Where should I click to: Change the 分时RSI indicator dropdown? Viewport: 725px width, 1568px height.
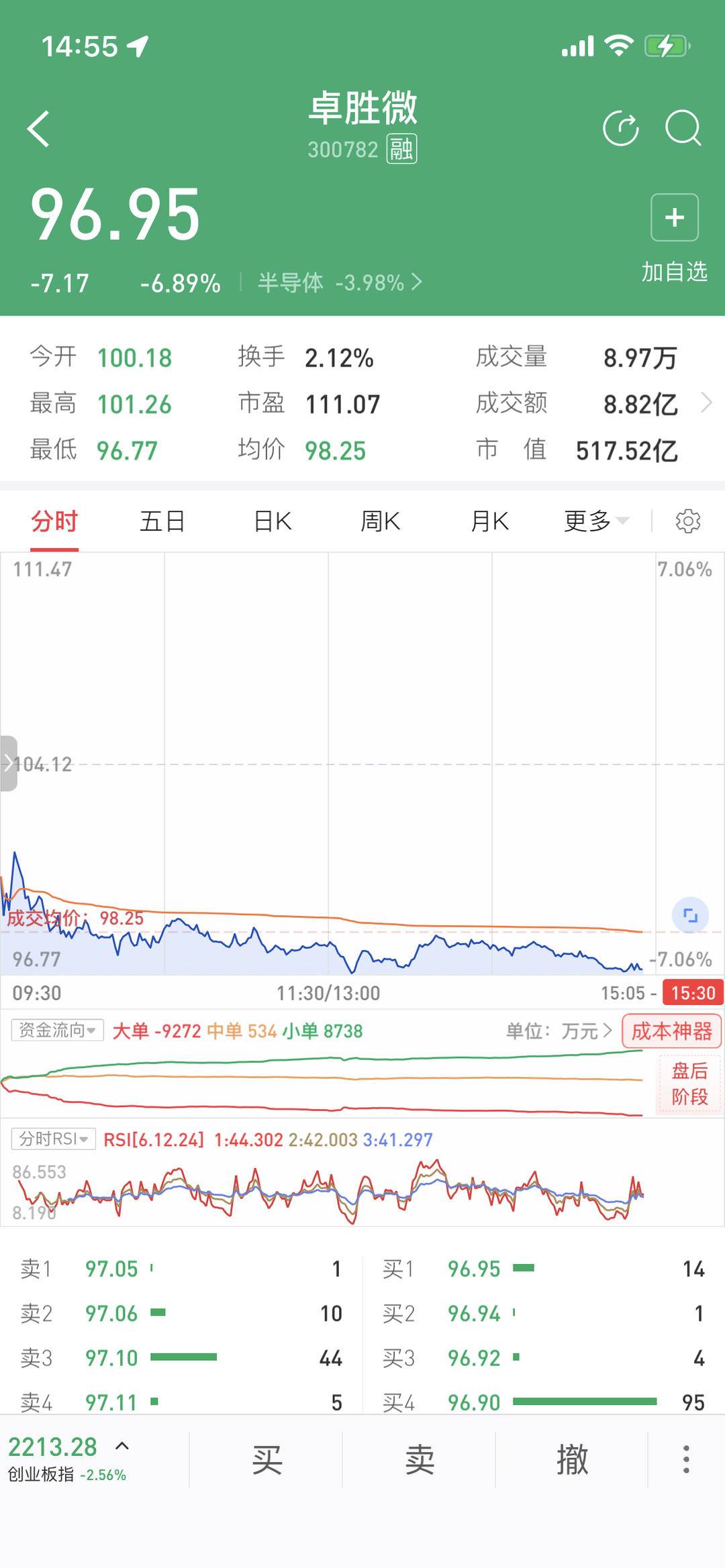[54, 1139]
